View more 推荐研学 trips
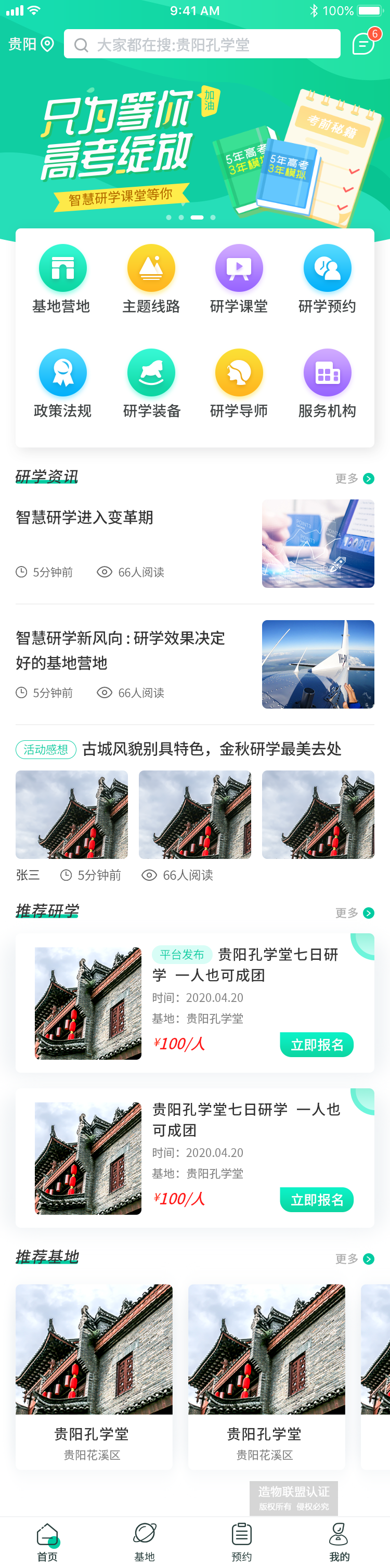The image size is (390, 1568). pyautogui.click(x=354, y=912)
